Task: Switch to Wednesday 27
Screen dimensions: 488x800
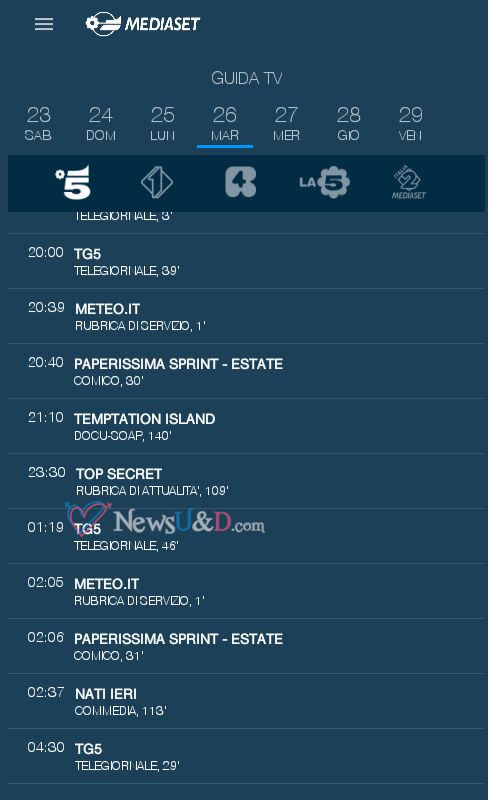Action: point(286,123)
